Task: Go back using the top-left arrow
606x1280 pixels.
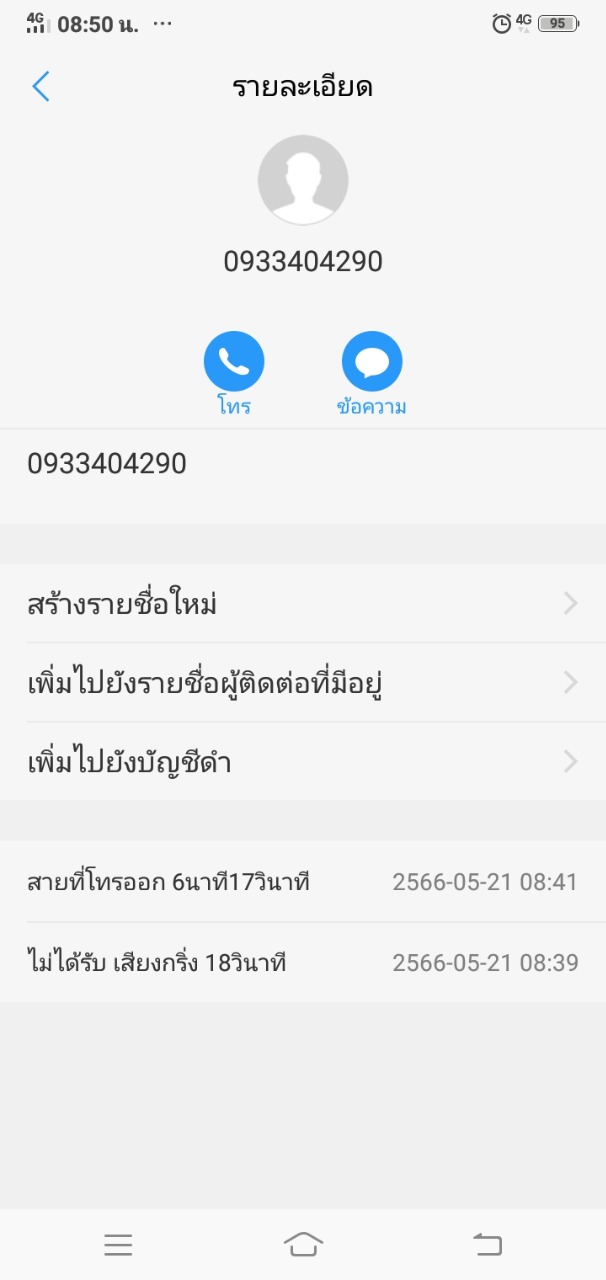Action: 41,87
